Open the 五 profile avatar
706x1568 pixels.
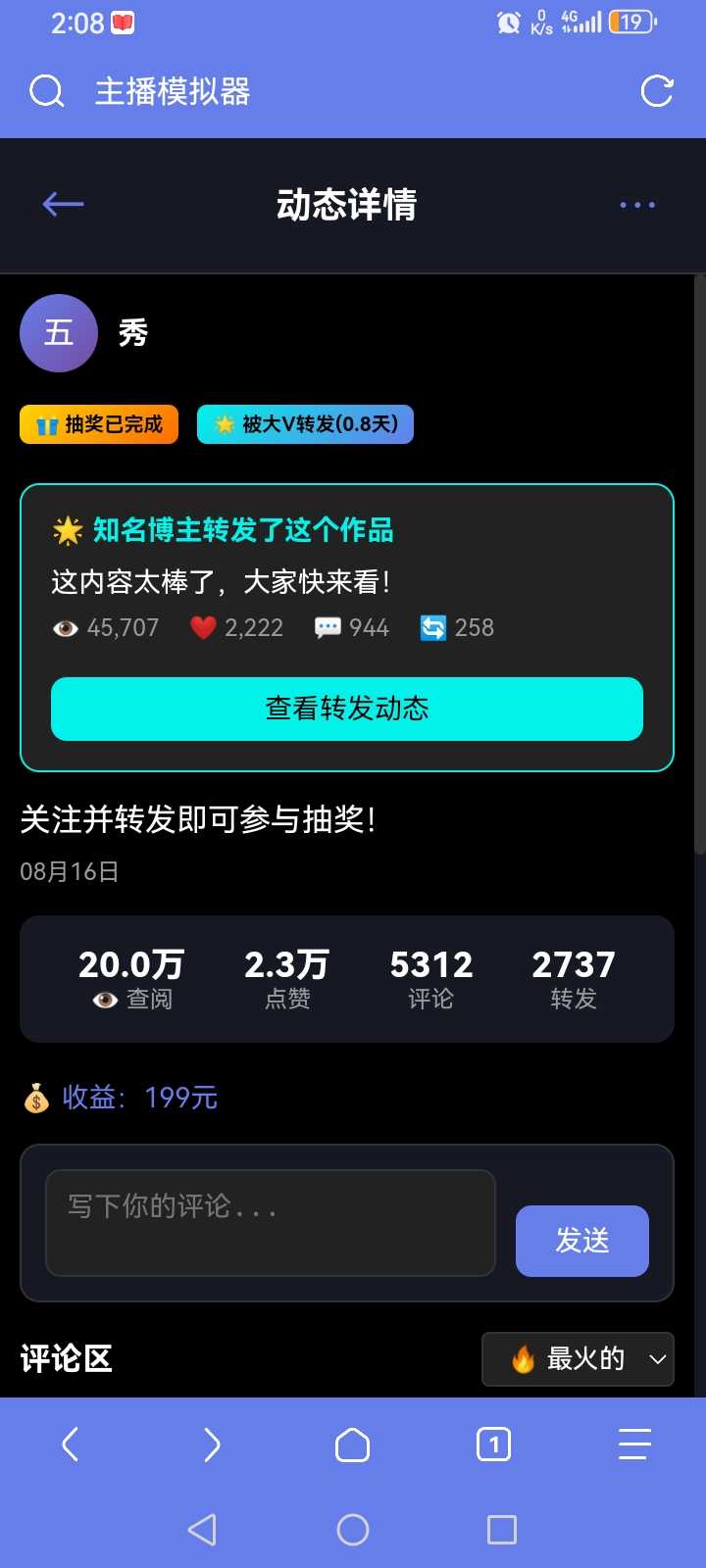tap(59, 333)
